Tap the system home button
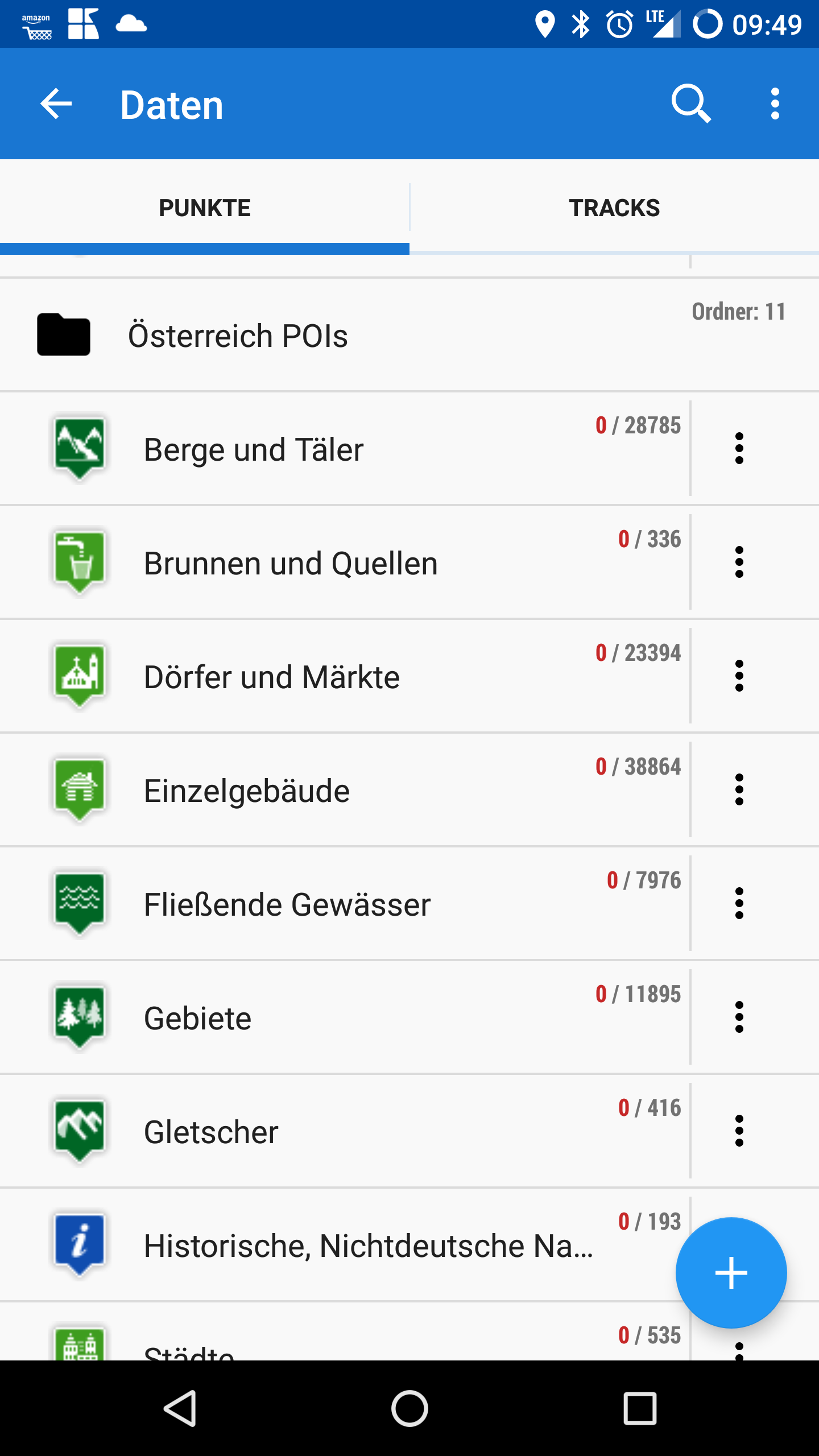The height and width of the screenshot is (1456, 819). point(409,1408)
